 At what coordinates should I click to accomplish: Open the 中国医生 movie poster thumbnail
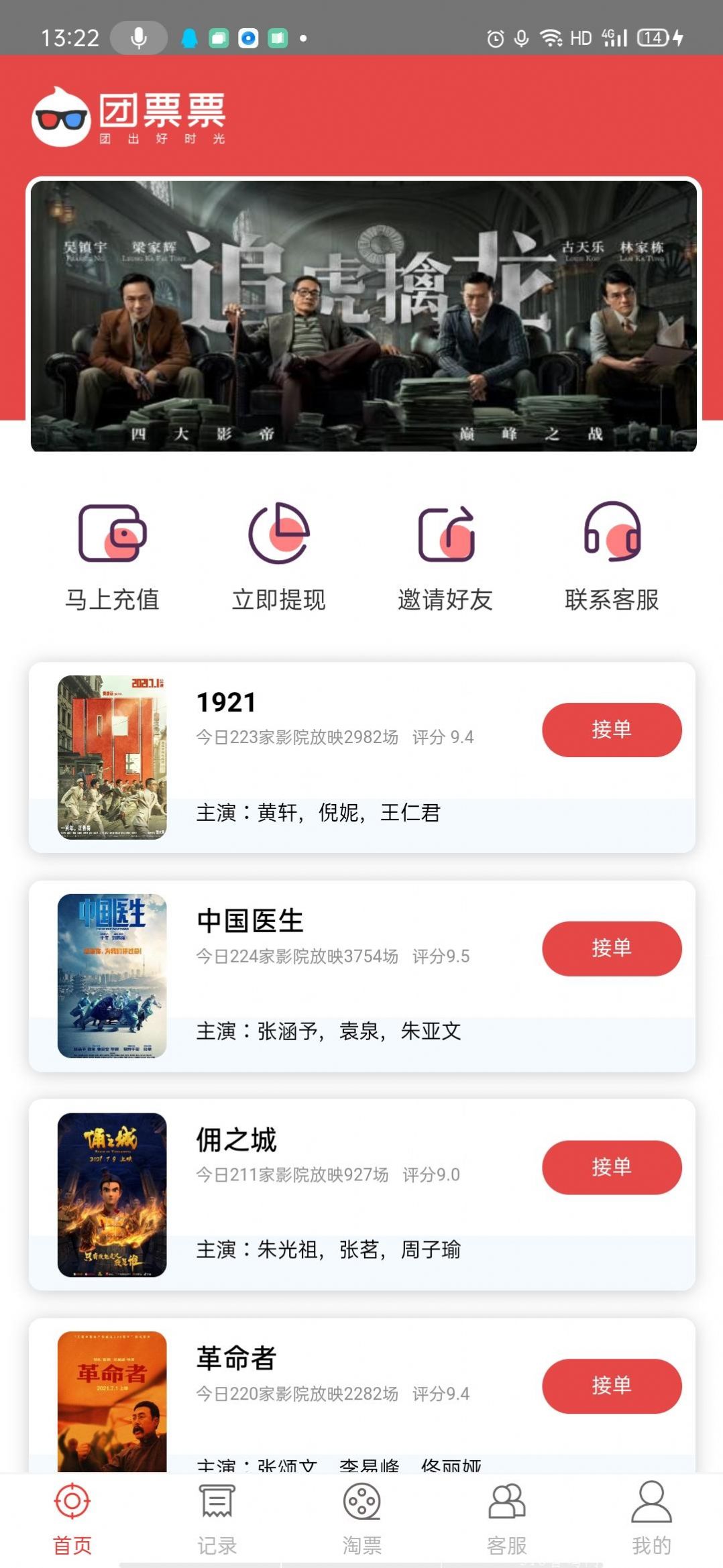pos(112,974)
